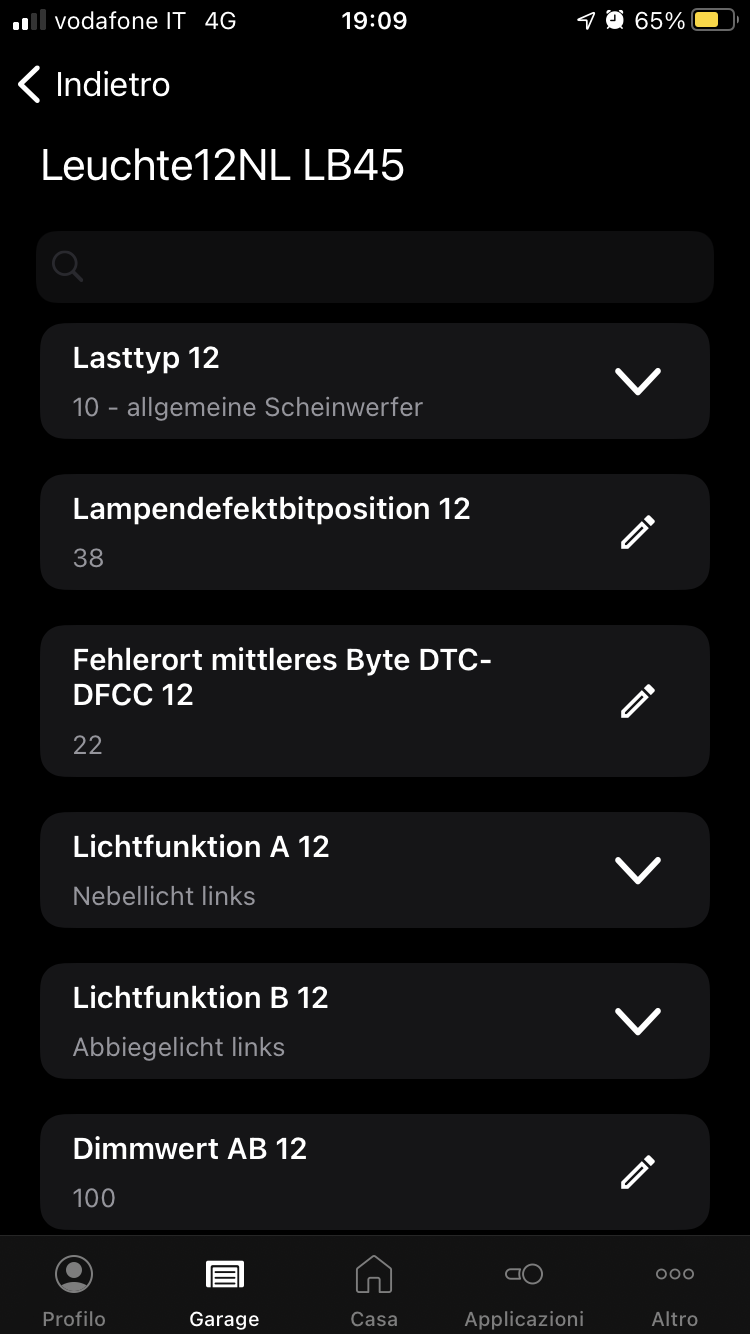Select the Garage tab
The image size is (750, 1334).
tap(224, 1291)
